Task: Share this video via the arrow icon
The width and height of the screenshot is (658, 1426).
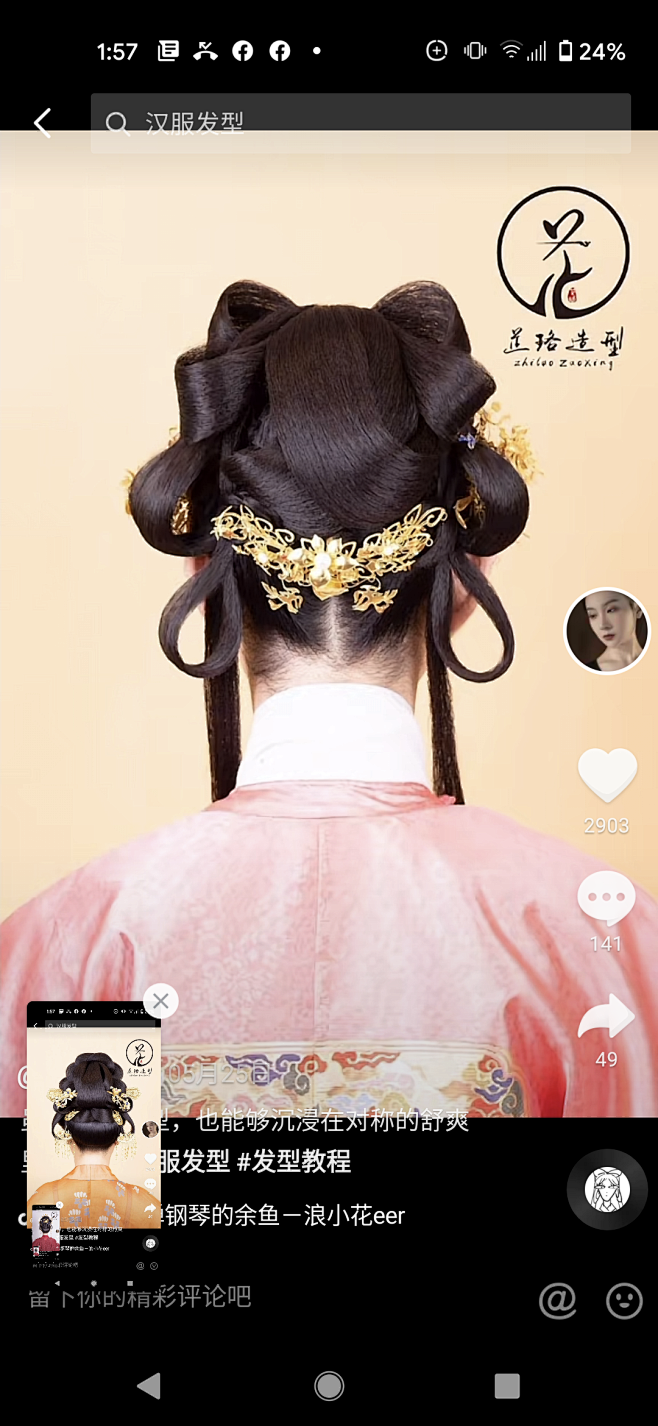Action: [606, 1019]
